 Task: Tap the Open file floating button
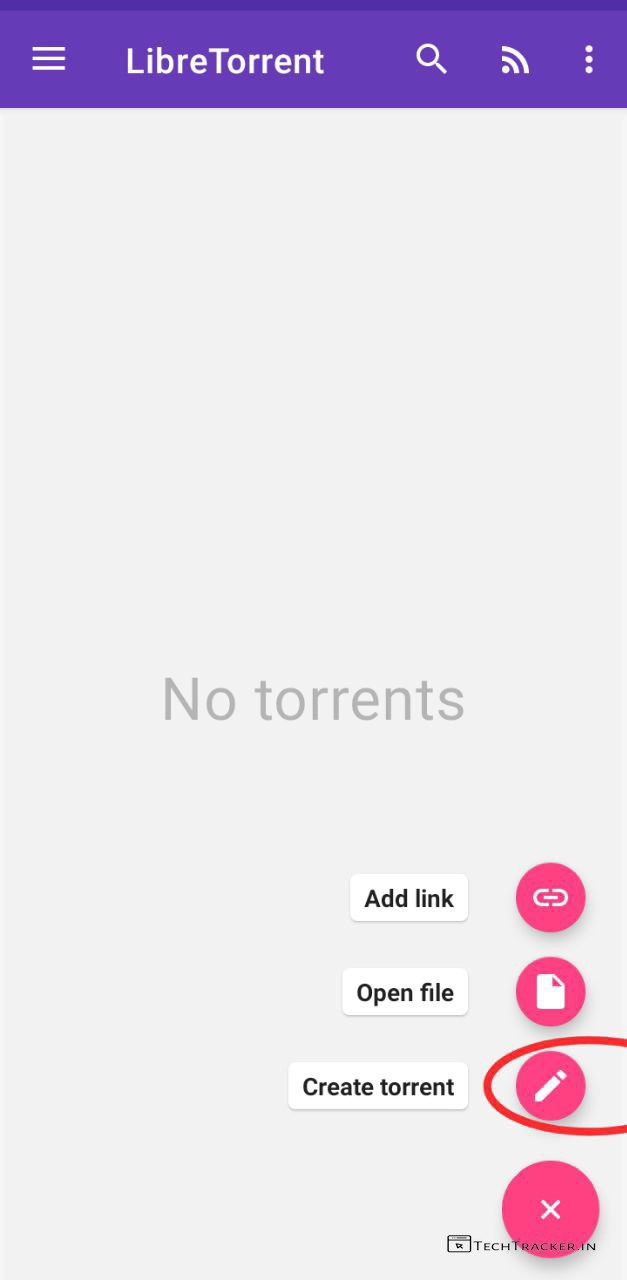550,992
